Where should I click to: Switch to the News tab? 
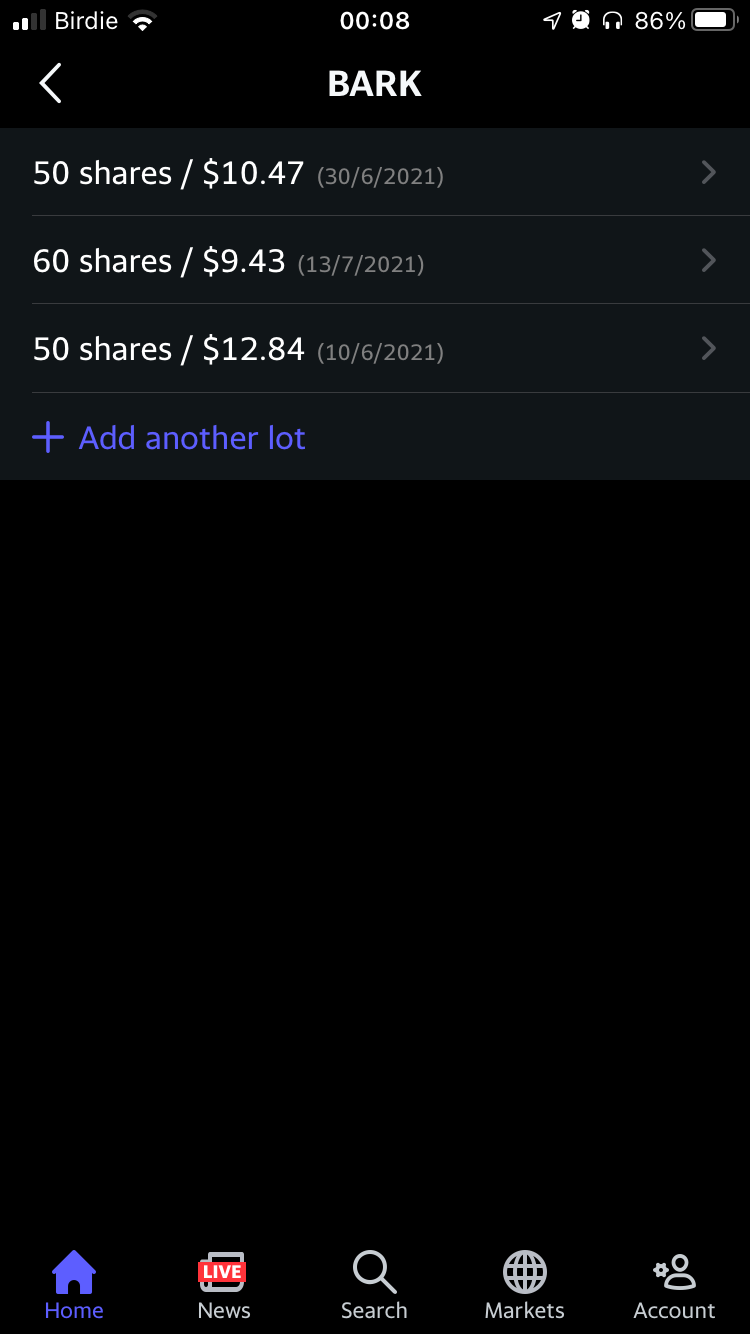click(x=223, y=1286)
